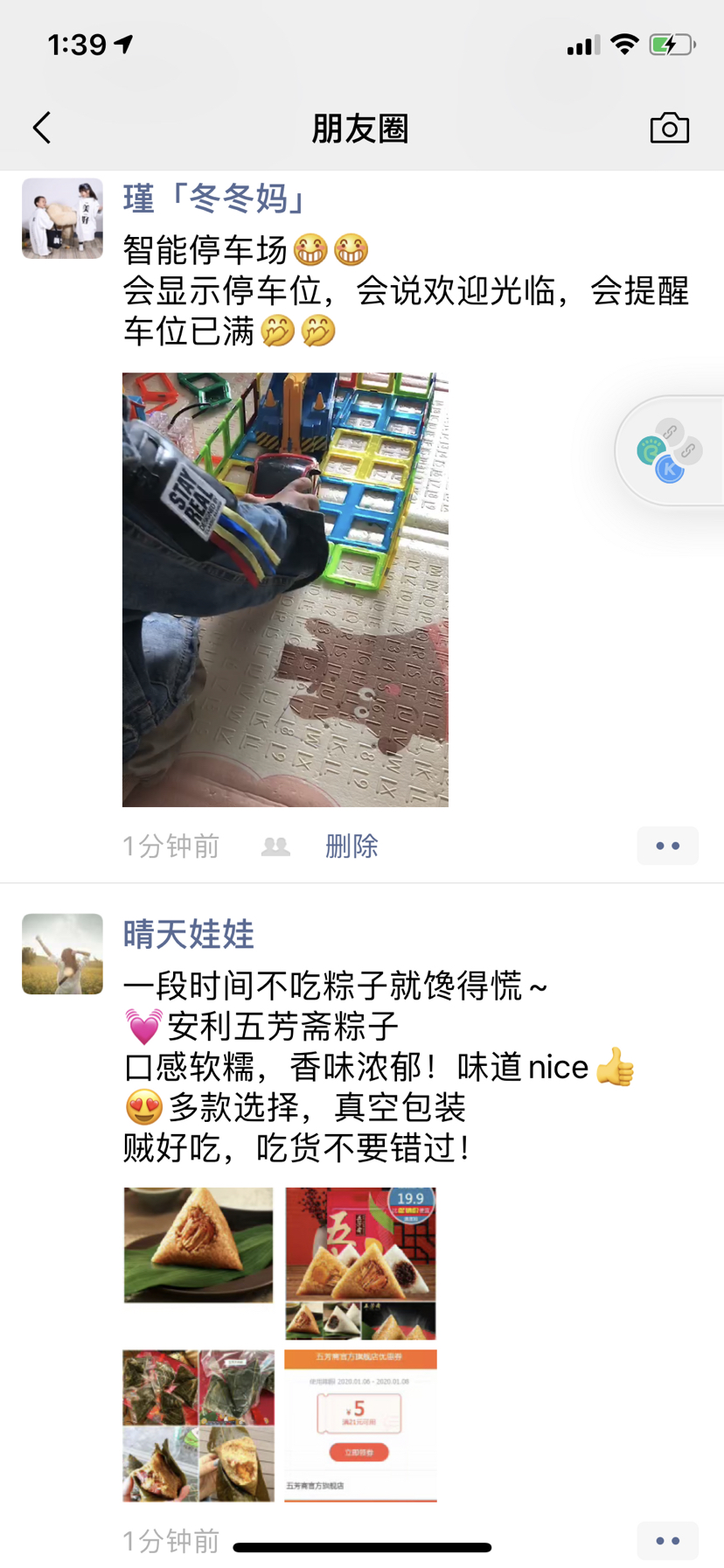The height and width of the screenshot is (1568, 724).
Task: Open 晴天娃娃's profile avatar
Action: point(62,954)
